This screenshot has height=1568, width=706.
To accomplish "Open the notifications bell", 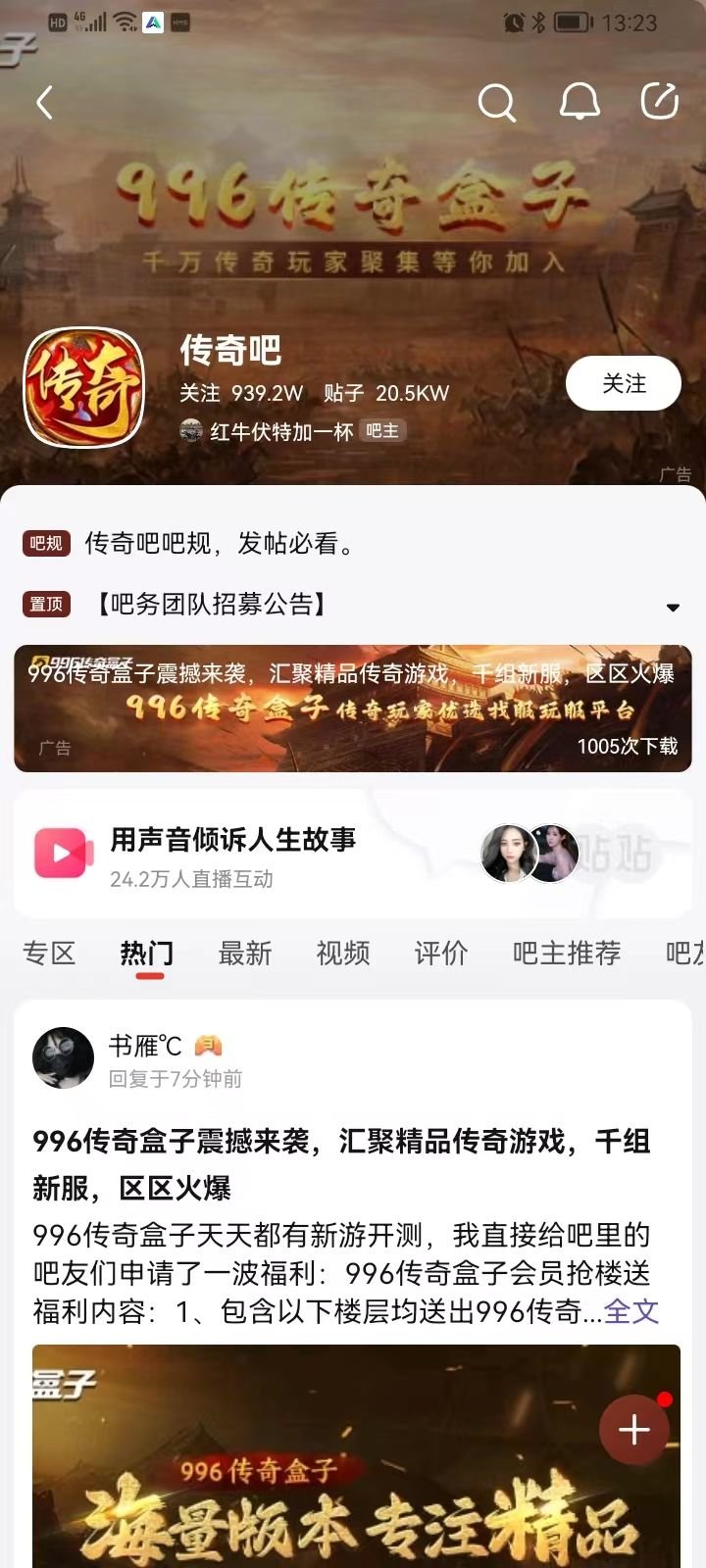I will (579, 102).
